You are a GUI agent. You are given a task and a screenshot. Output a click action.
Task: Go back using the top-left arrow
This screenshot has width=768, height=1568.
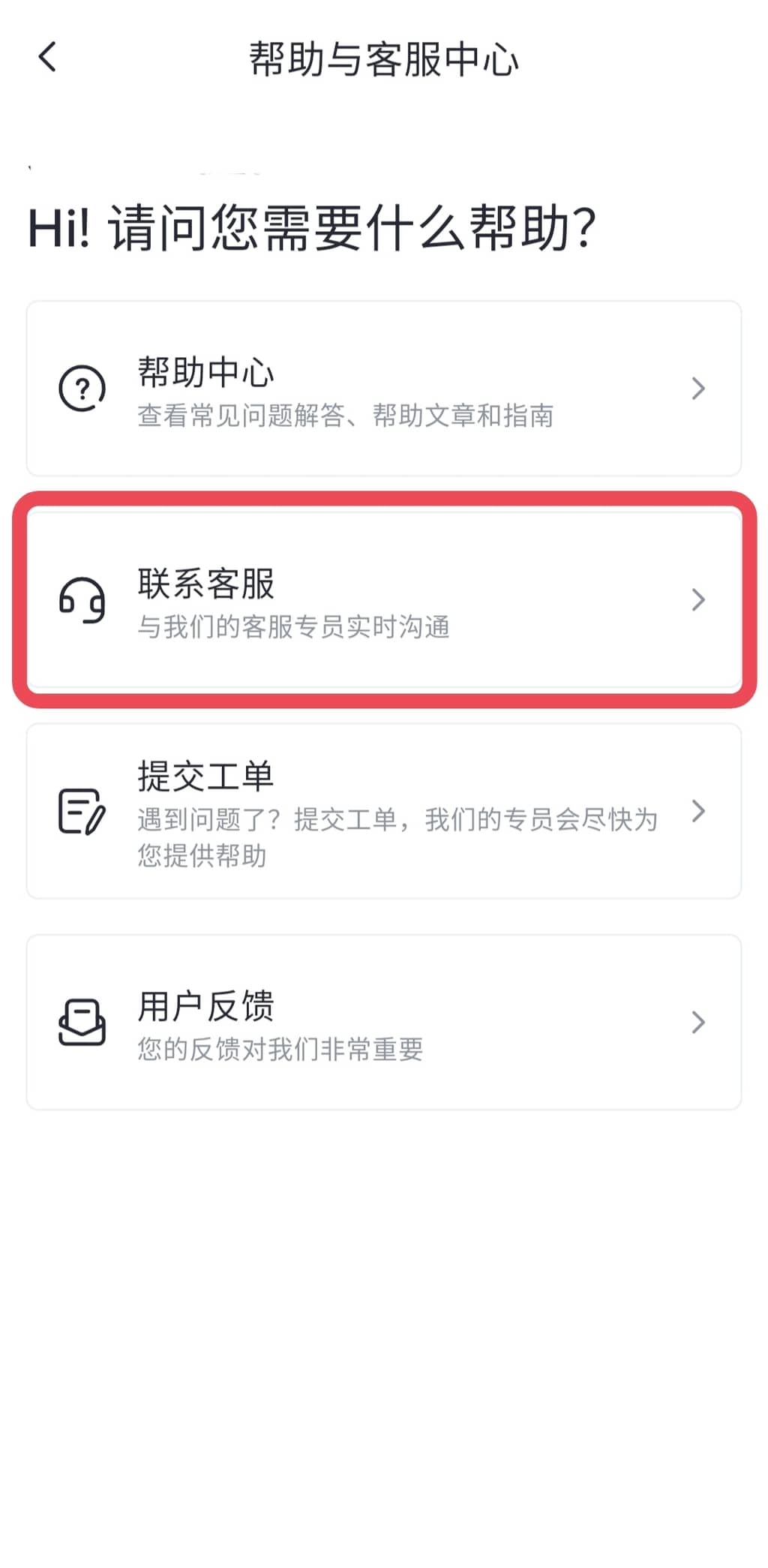[x=48, y=57]
